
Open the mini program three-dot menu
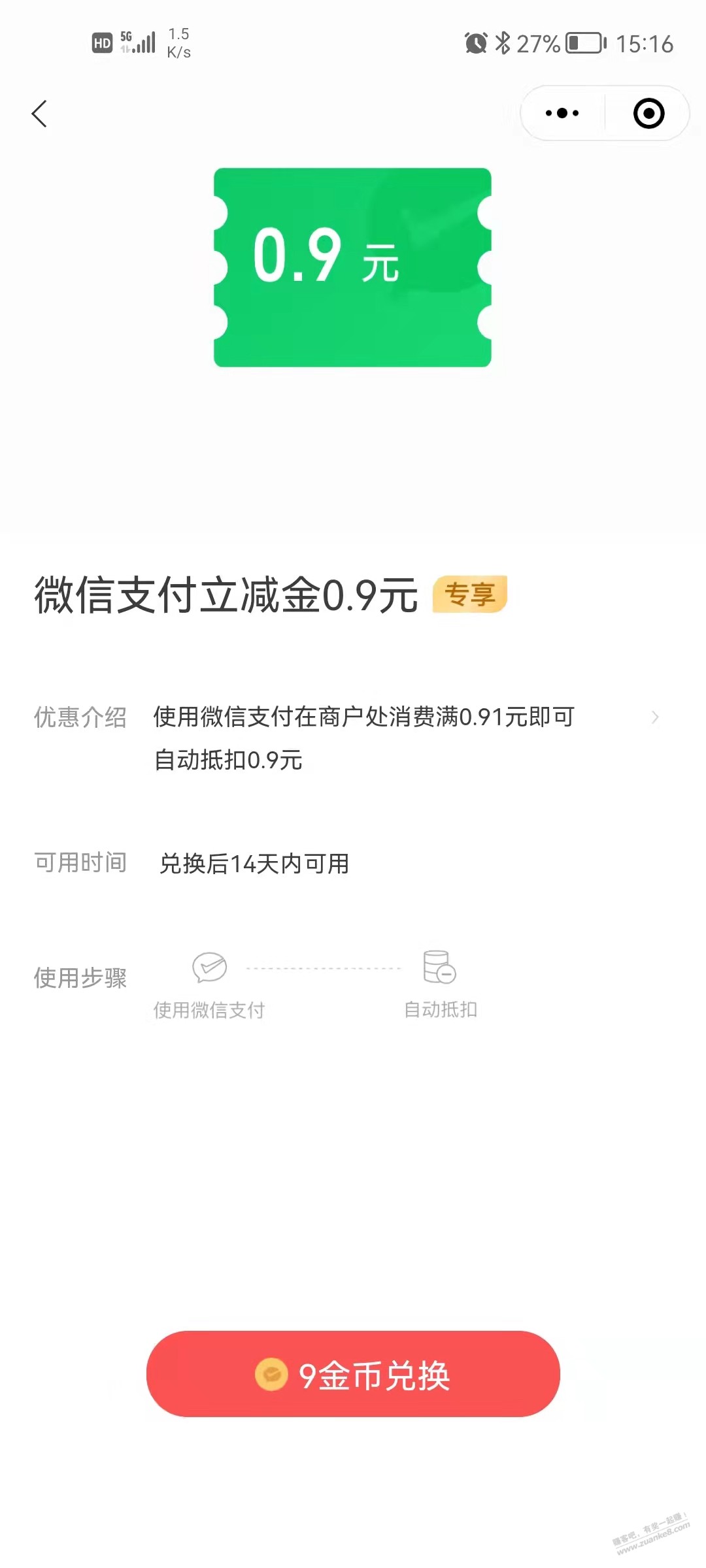[x=562, y=113]
